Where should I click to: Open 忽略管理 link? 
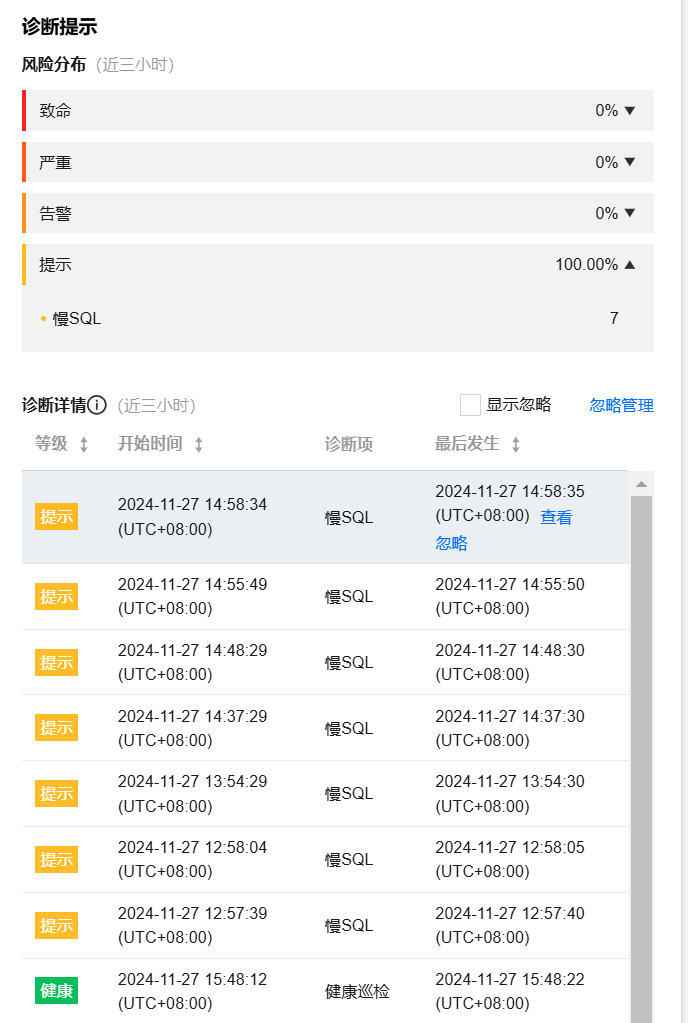[621, 405]
